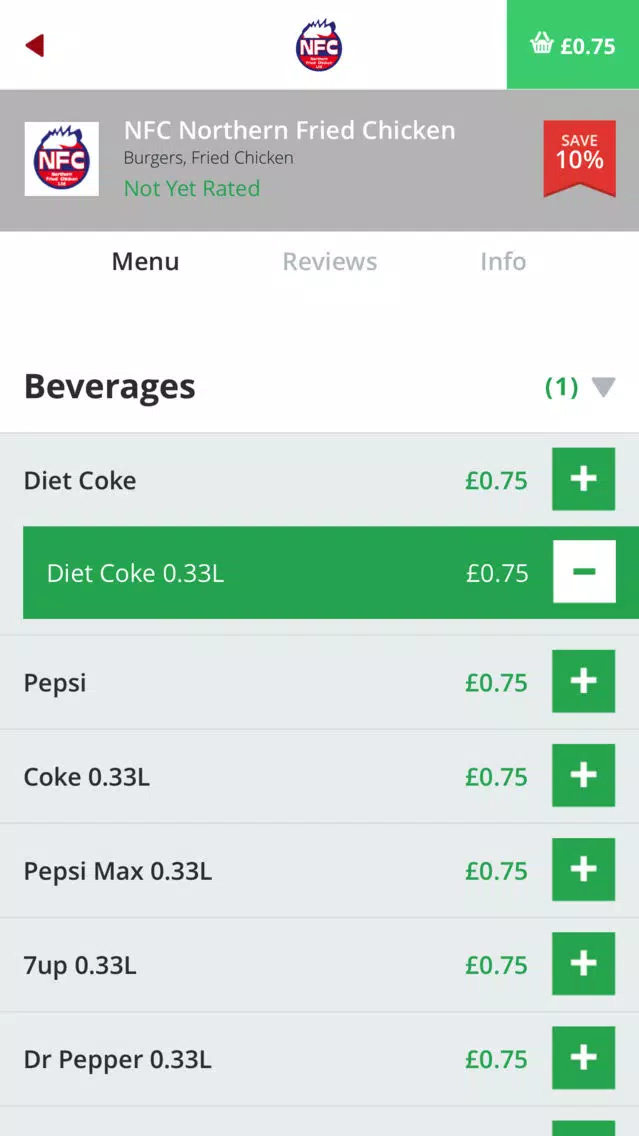This screenshot has width=639, height=1136.
Task: Collapse the Beverages section
Action: pyautogui.click(x=603, y=388)
